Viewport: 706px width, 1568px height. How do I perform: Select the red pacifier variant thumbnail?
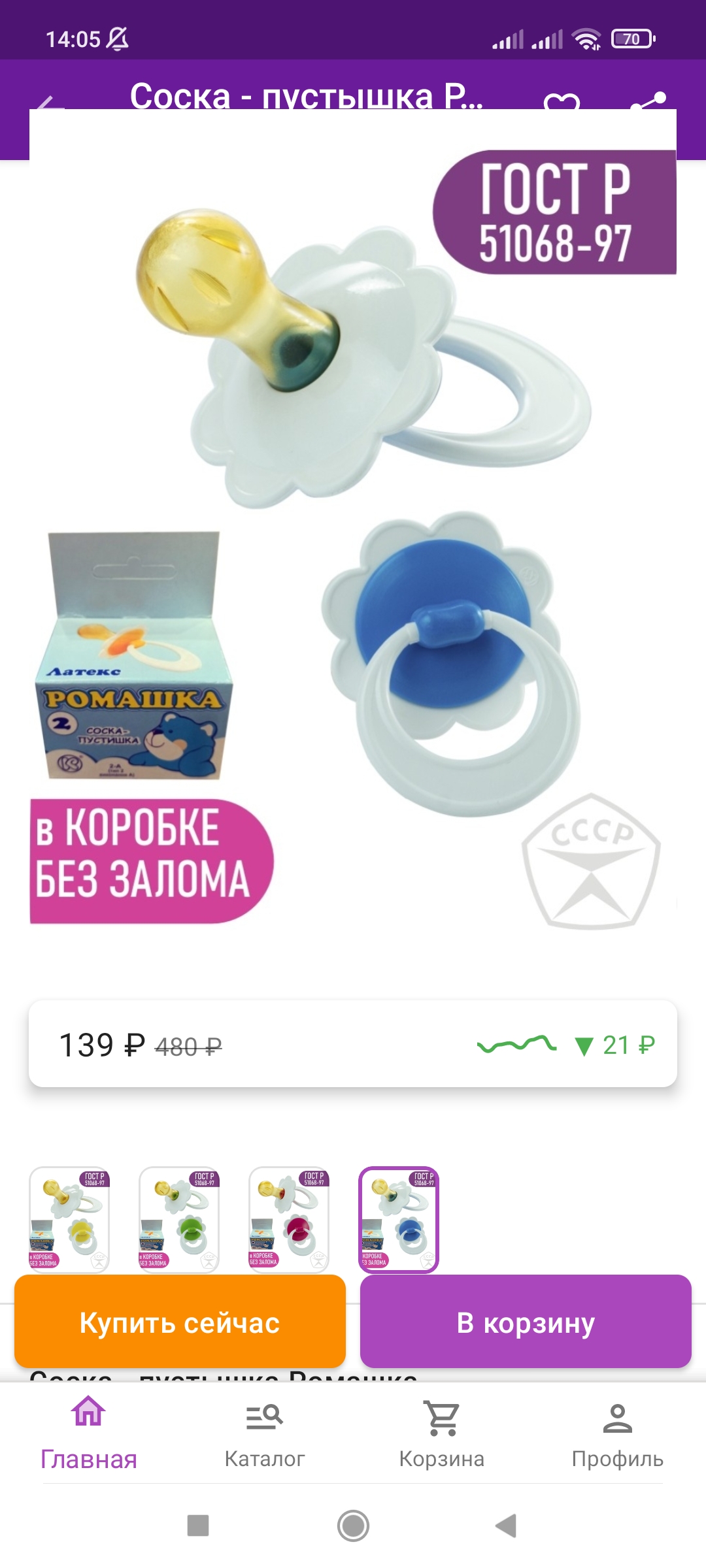(289, 1219)
